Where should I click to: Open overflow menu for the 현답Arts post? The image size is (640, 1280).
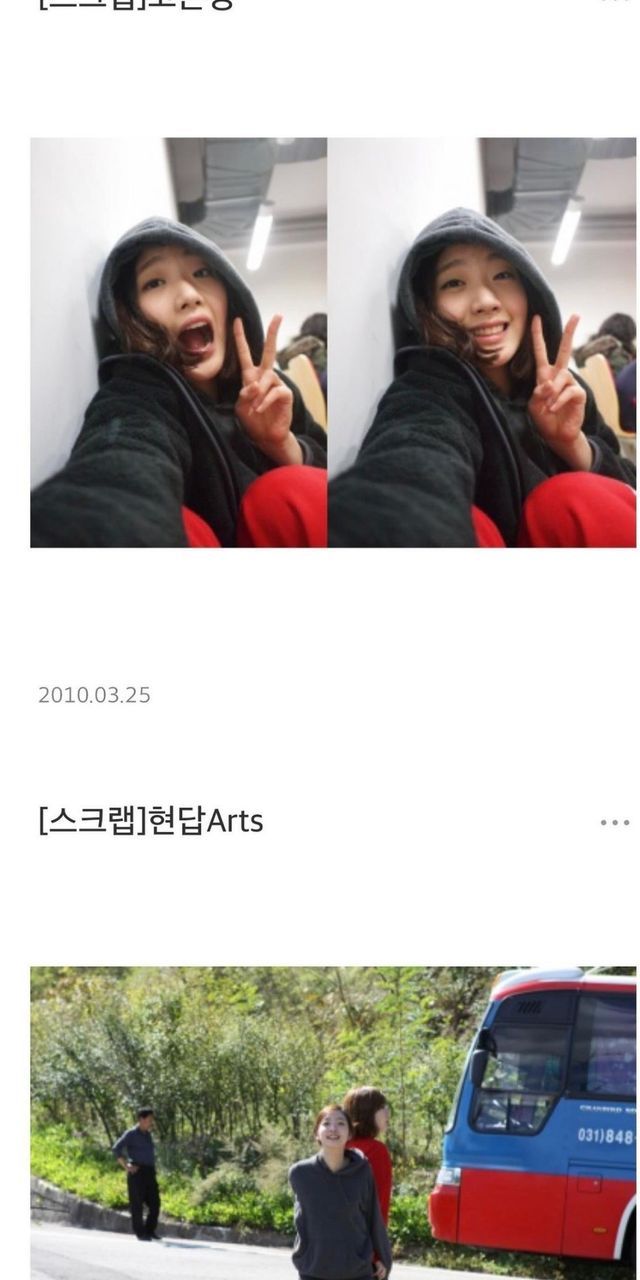614,822
